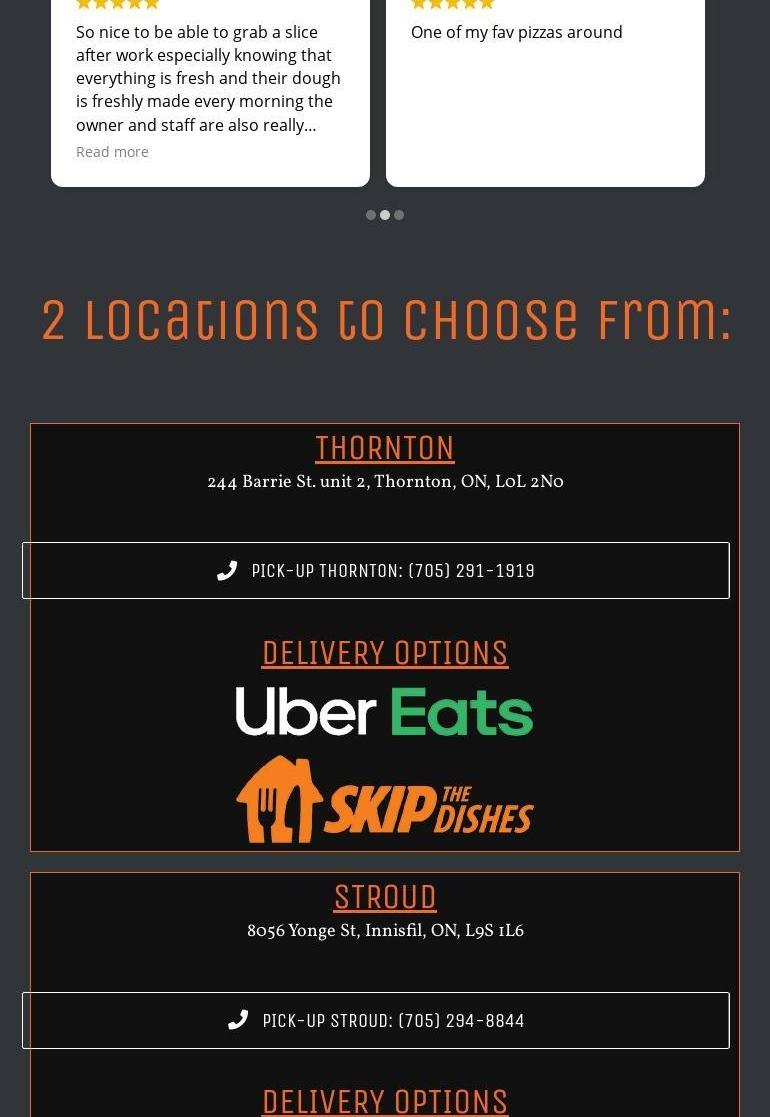Jump to the first reviews slide dot

pyautogui.click(x=371, y=215)
